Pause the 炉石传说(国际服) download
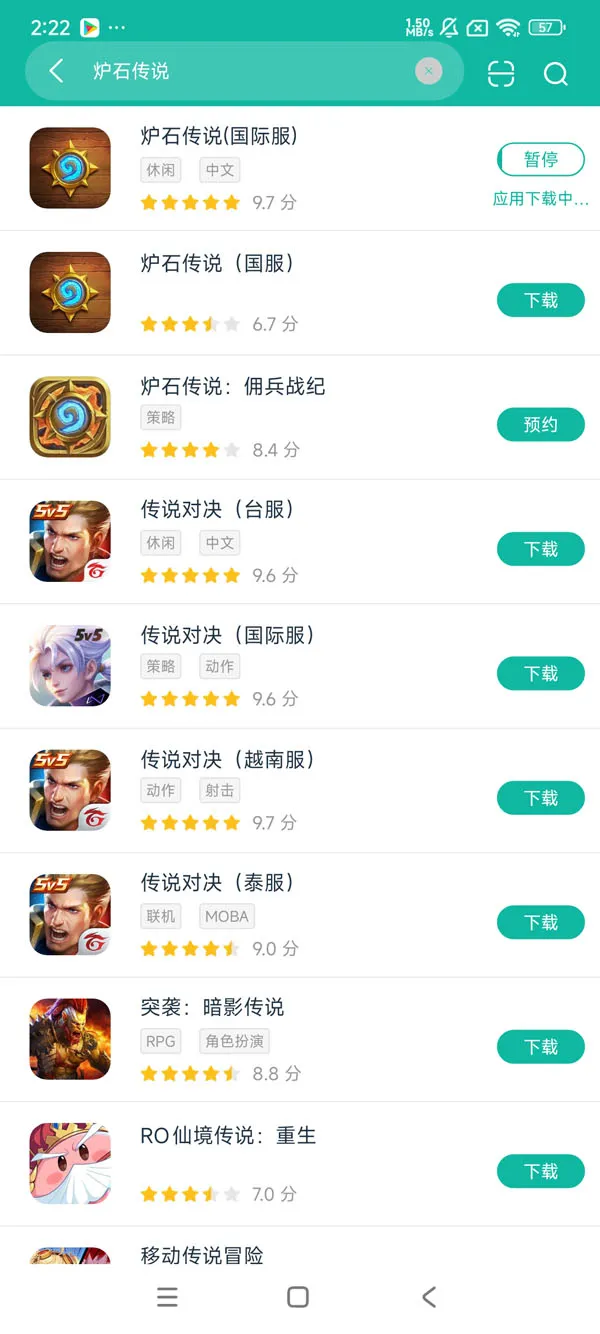The width and height of the screenshot is (600, 1334). coord(540,159)
